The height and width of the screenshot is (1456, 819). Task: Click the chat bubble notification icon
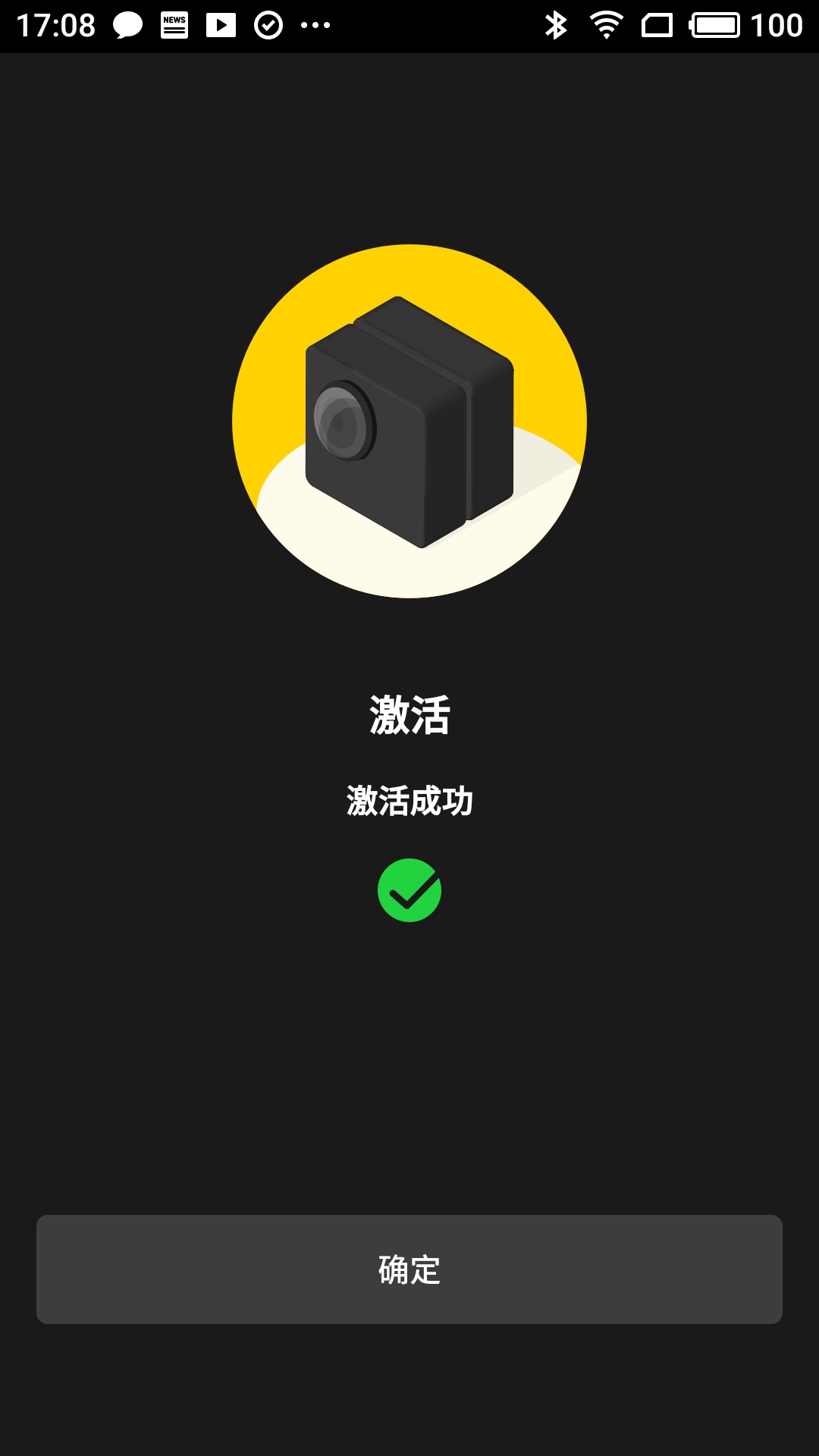coord(126,23)
